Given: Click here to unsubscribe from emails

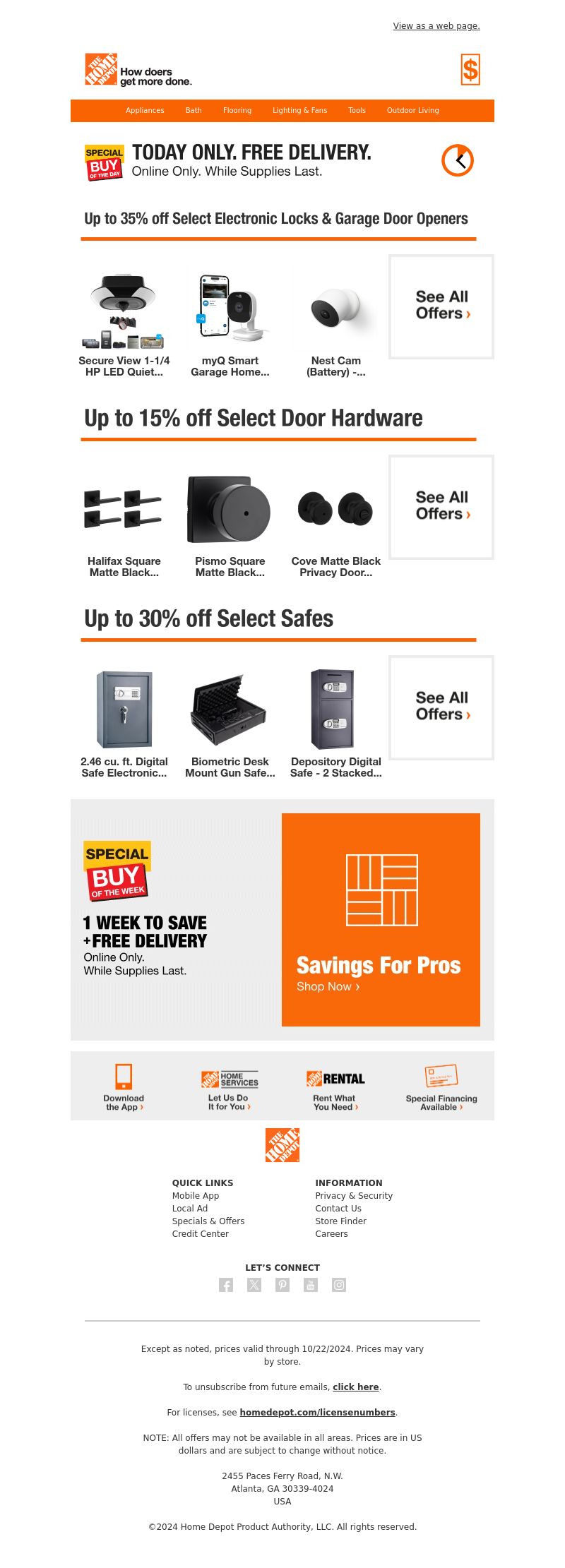Looking at the screenshot, I should coord(355,1387).
